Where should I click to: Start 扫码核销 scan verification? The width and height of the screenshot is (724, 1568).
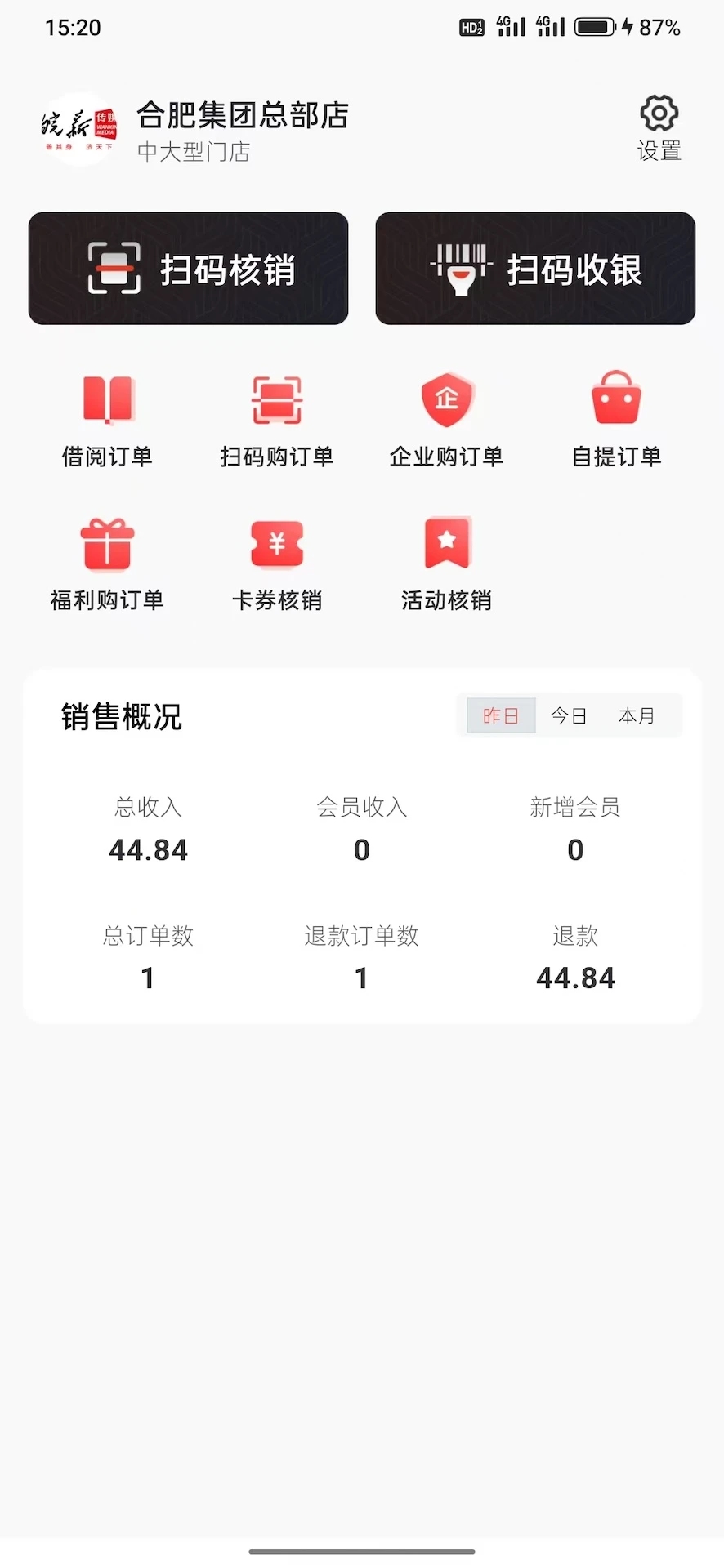[x=188, y=268]
